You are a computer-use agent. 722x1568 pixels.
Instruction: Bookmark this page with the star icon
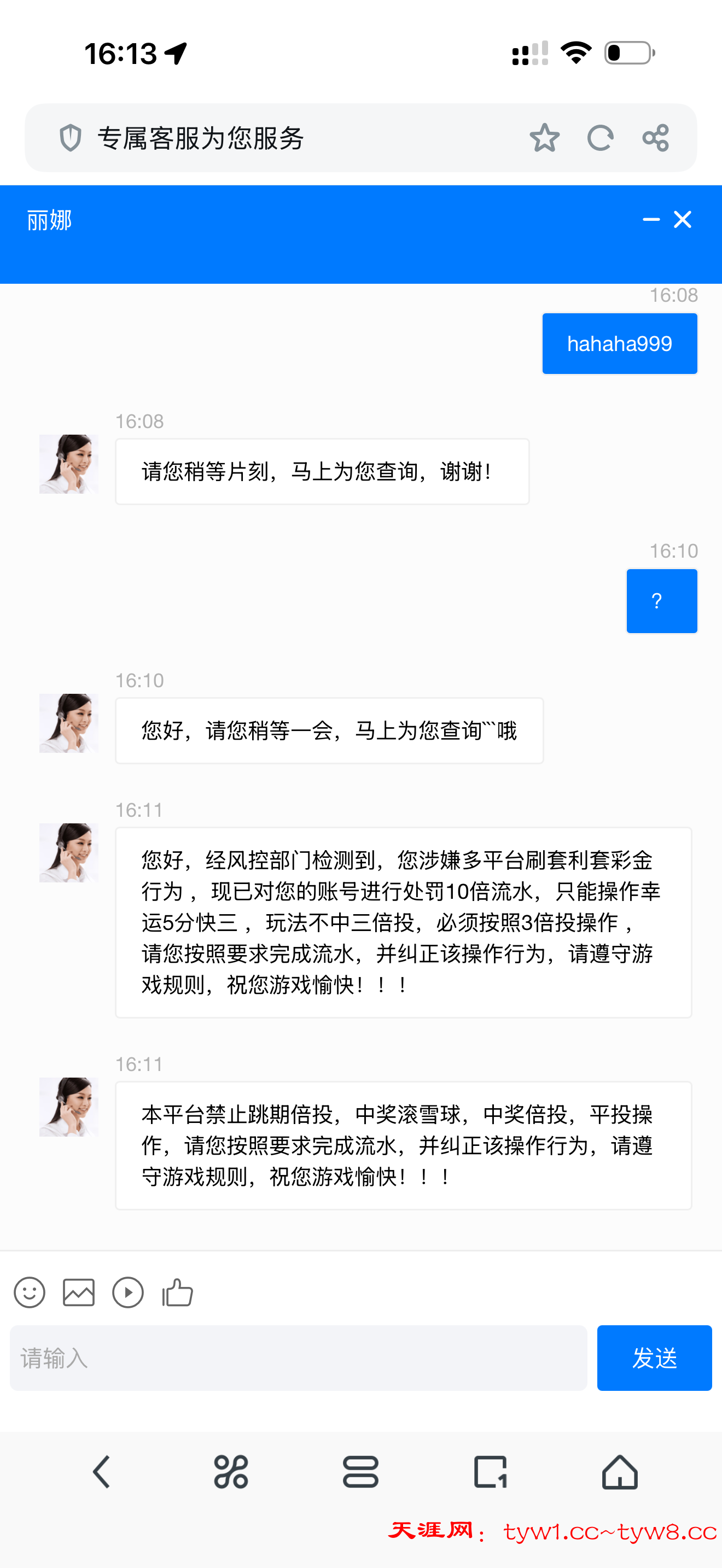click(x=544, y=138)
